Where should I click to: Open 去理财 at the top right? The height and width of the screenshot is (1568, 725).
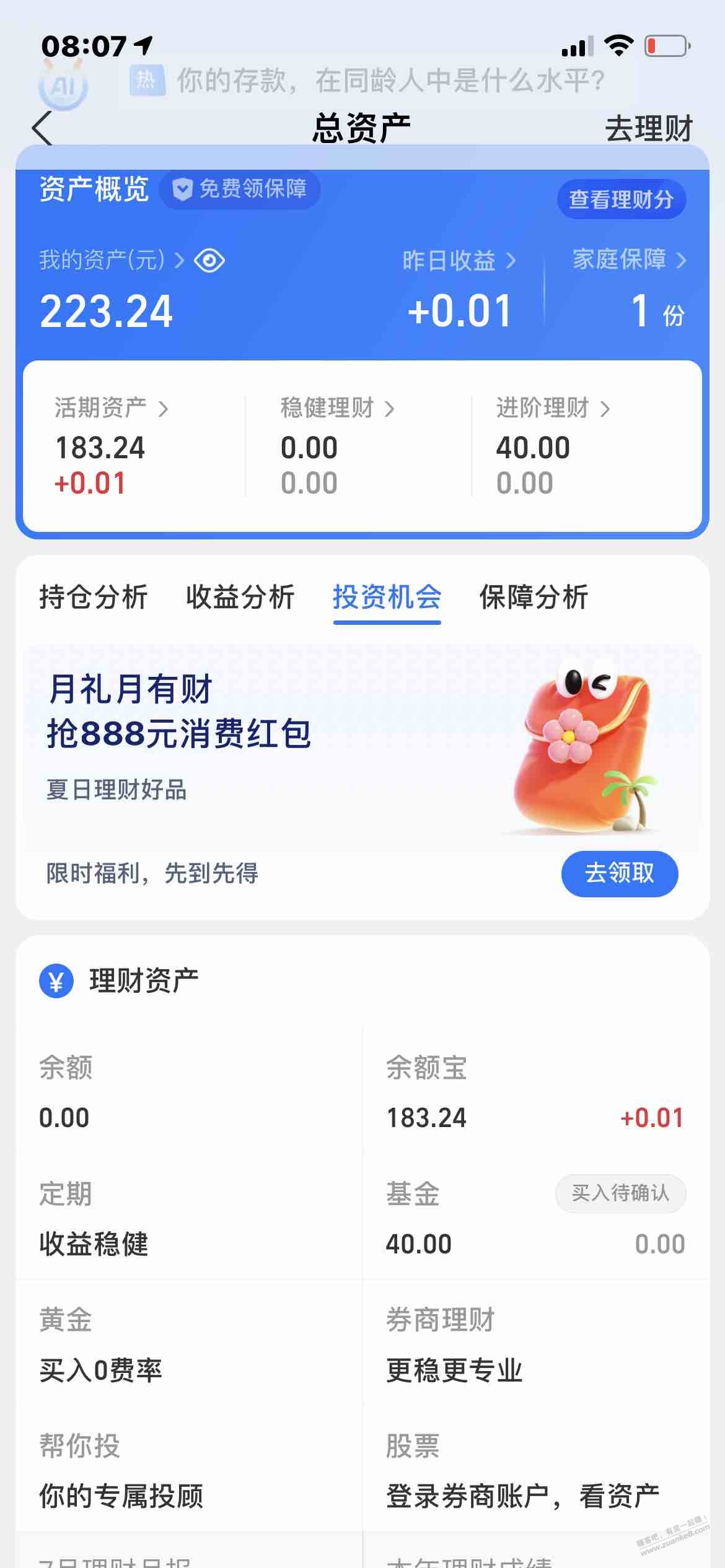click(x=649, y=127)
